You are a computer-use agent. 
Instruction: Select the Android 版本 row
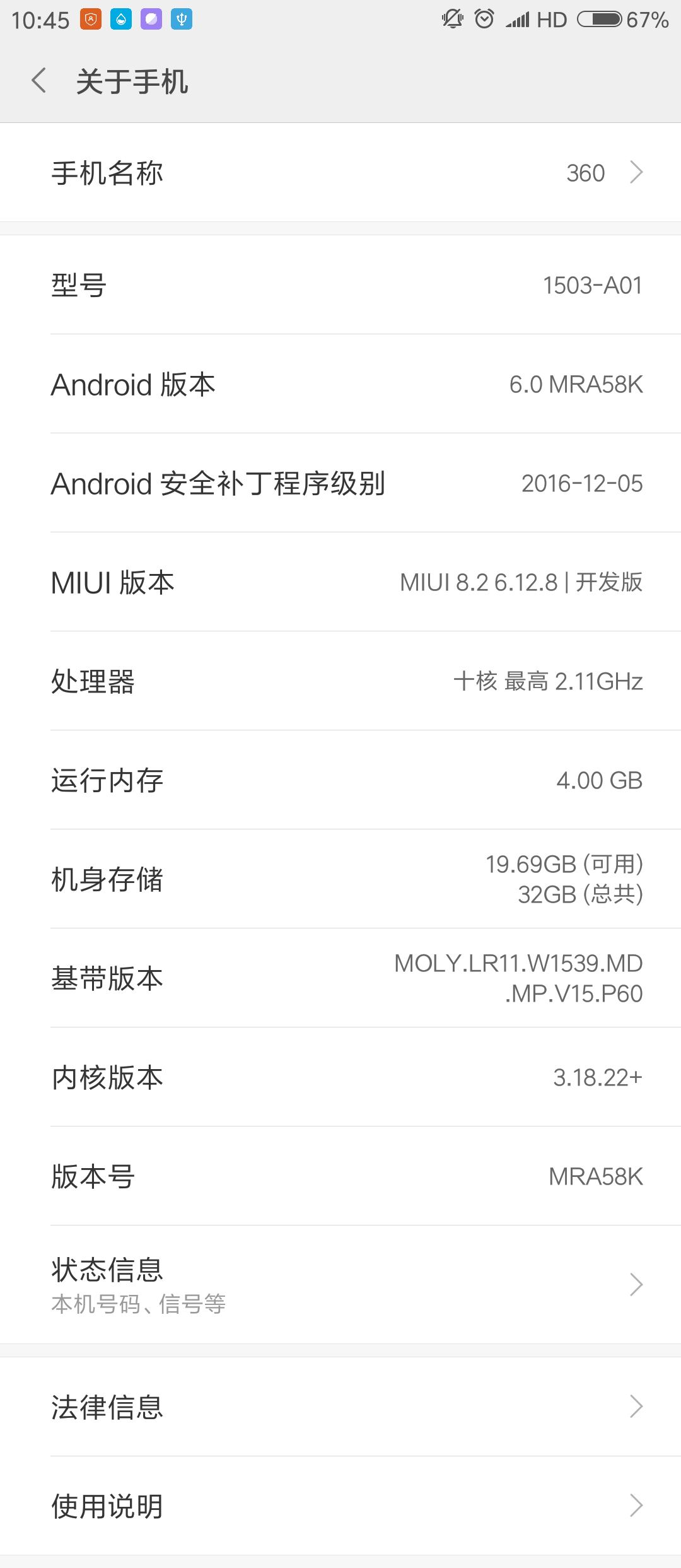(x=340, y=385)
